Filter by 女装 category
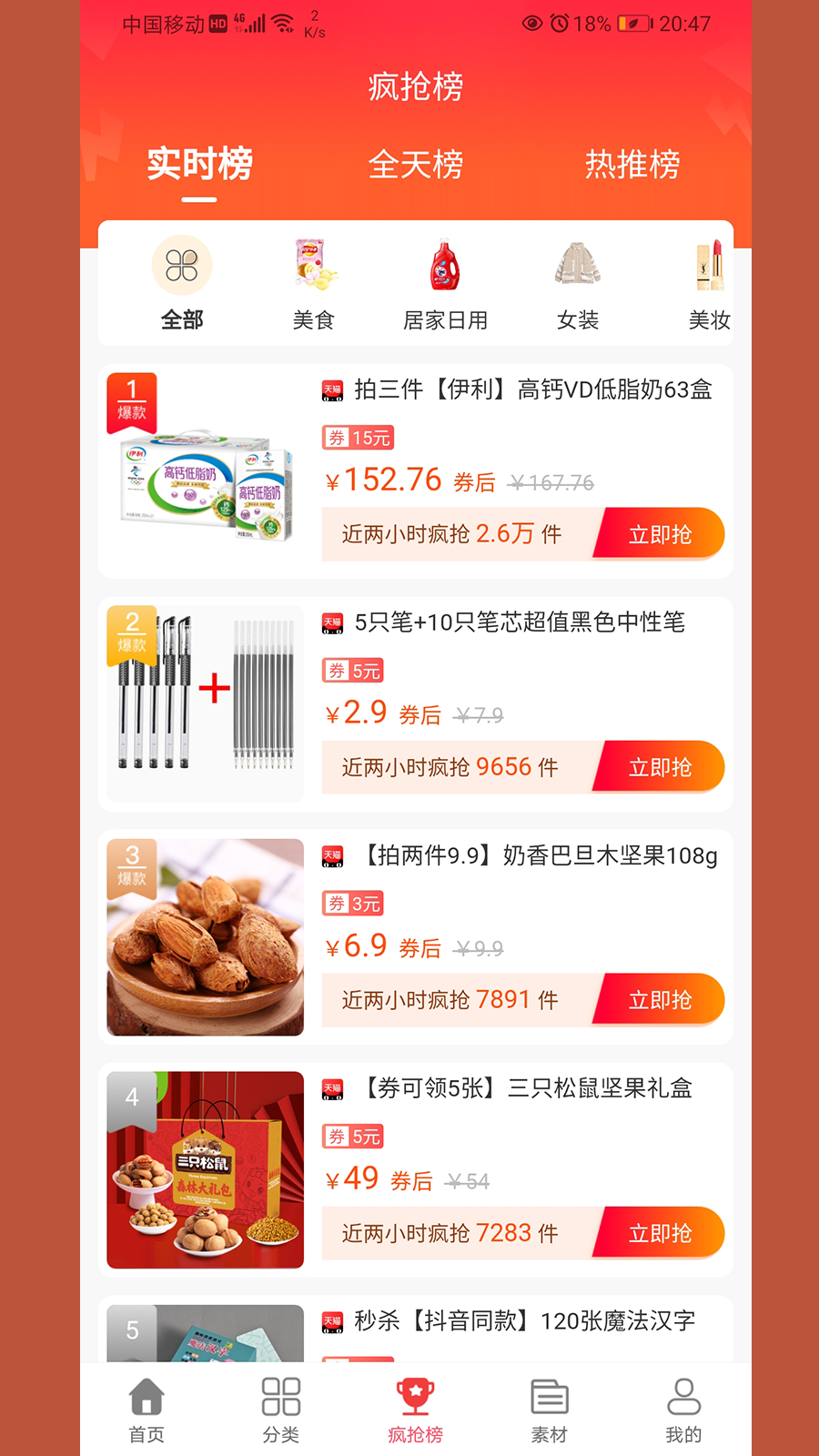Viewport: 819px width, 1456px height. (578, 284)
